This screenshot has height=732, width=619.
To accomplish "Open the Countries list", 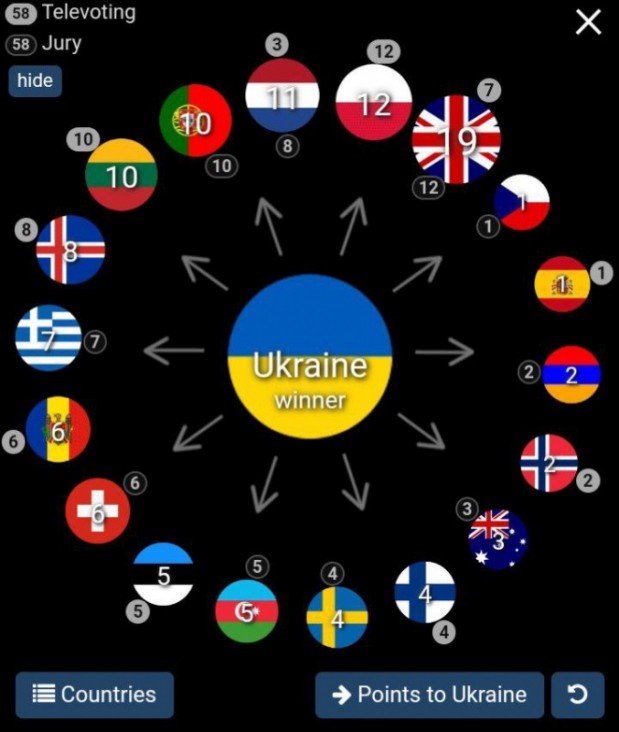I will pos(94,695).
